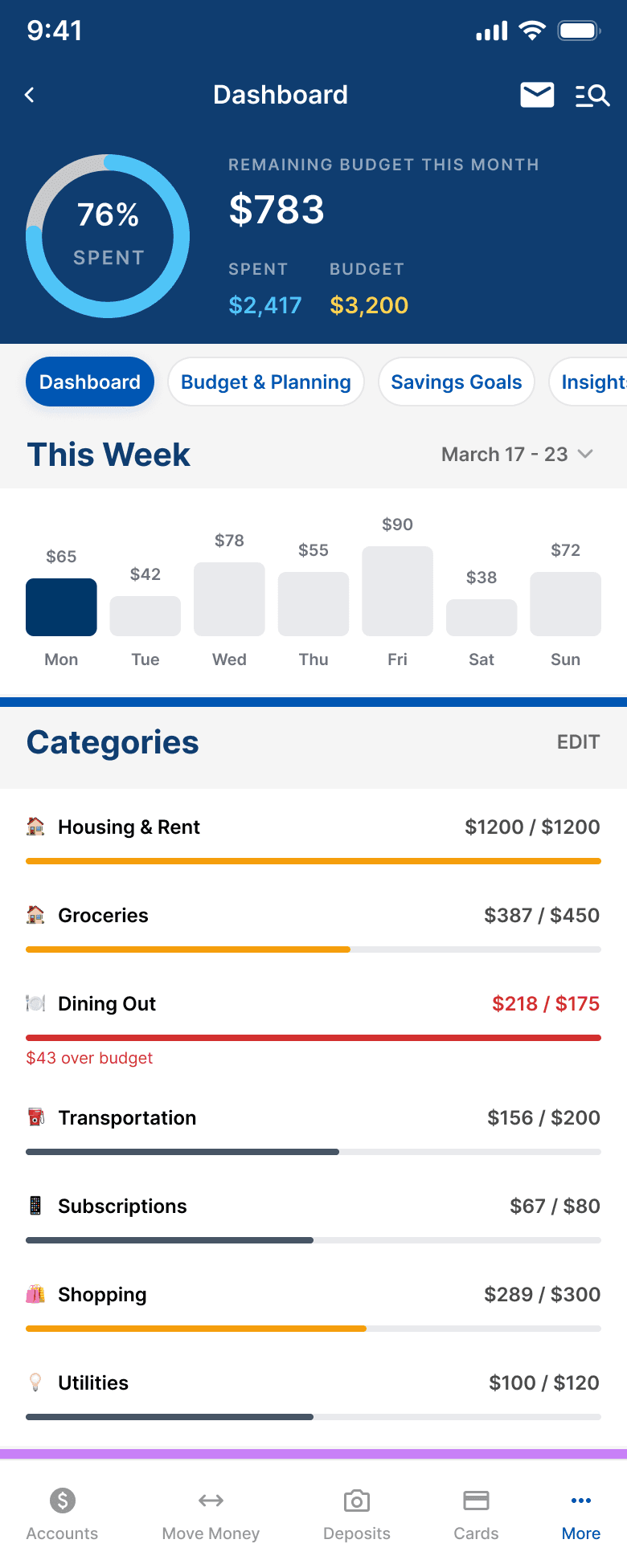
Task: Open the messages envelope icon
Action: click(x=537, y=95)
